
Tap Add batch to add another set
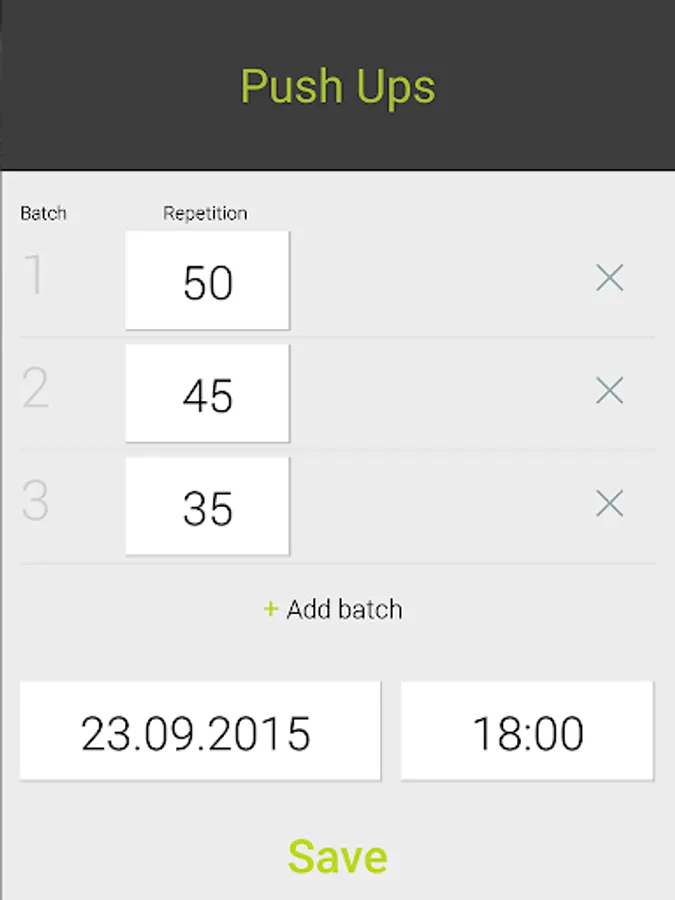[333, 609]
